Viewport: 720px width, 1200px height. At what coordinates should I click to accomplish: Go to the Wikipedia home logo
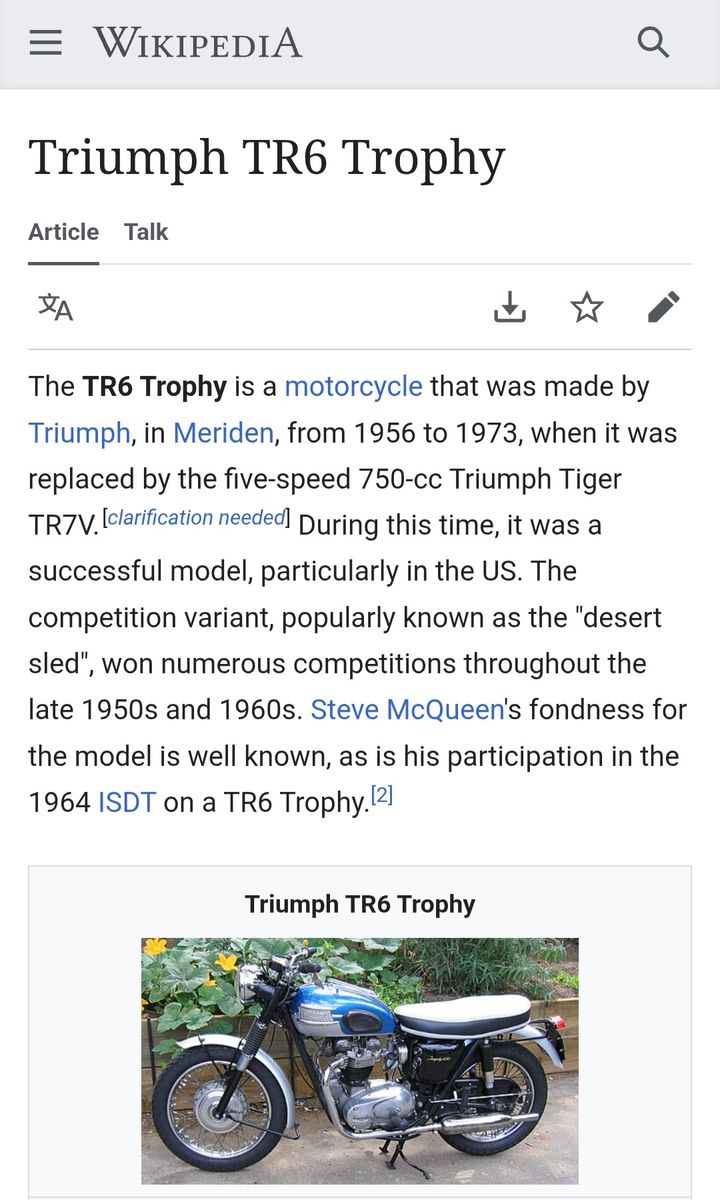pos(197,43)
